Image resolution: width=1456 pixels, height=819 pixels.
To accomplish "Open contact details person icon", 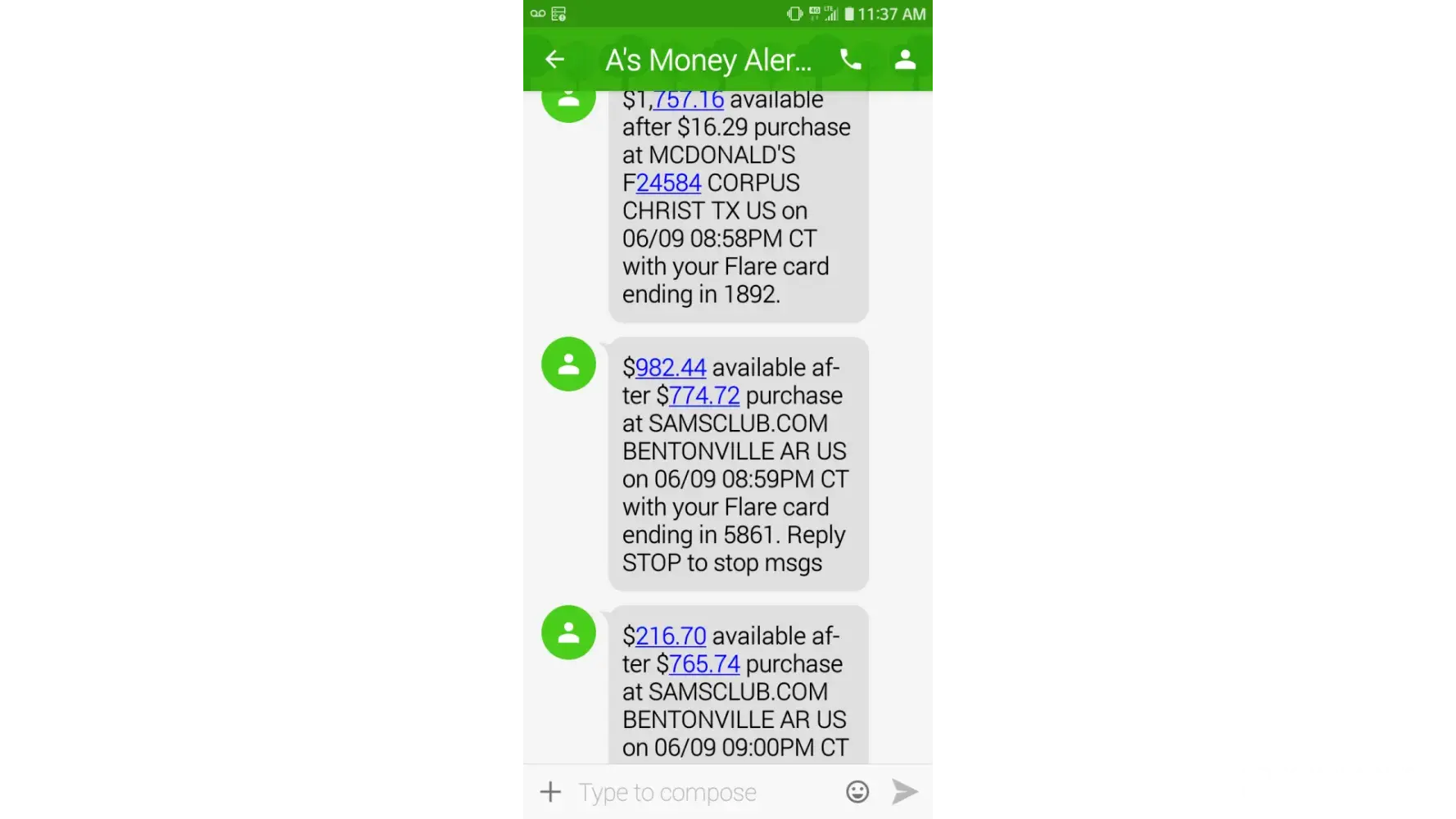I will pos(905,60).
